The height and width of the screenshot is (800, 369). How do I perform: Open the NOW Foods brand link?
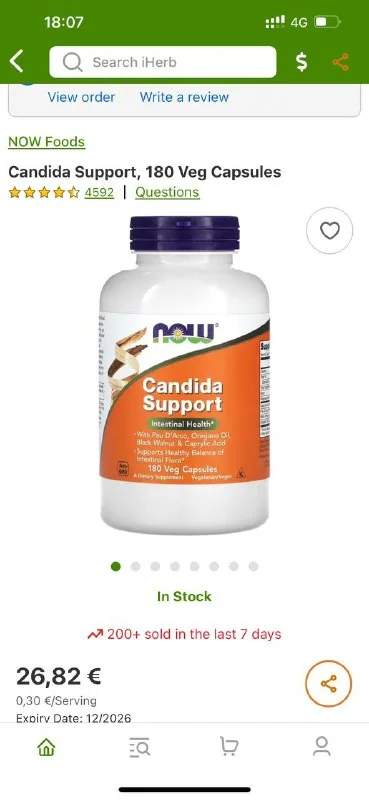click(x=46, y=142)
